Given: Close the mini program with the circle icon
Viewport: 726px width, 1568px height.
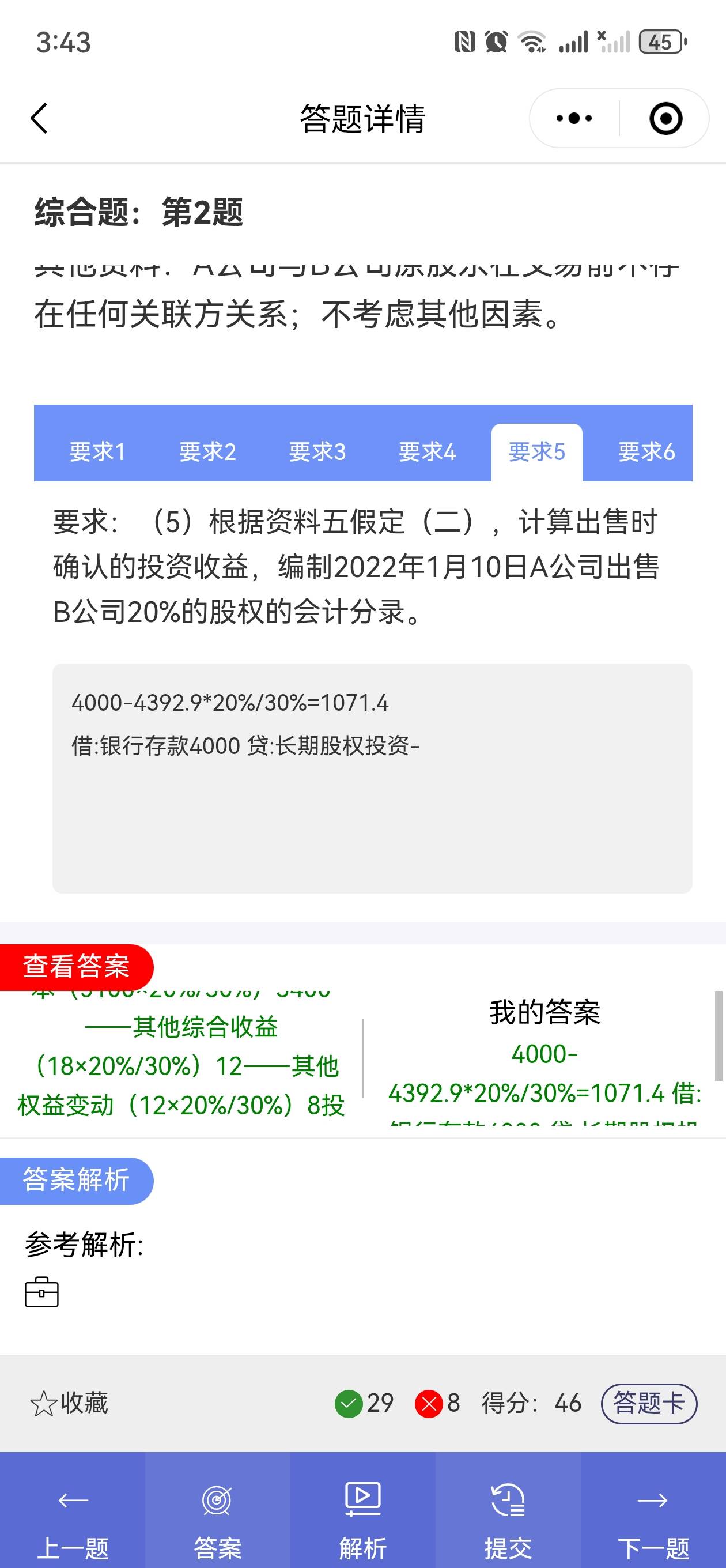Looking at the screenshot, I should [x=665, y=118].
